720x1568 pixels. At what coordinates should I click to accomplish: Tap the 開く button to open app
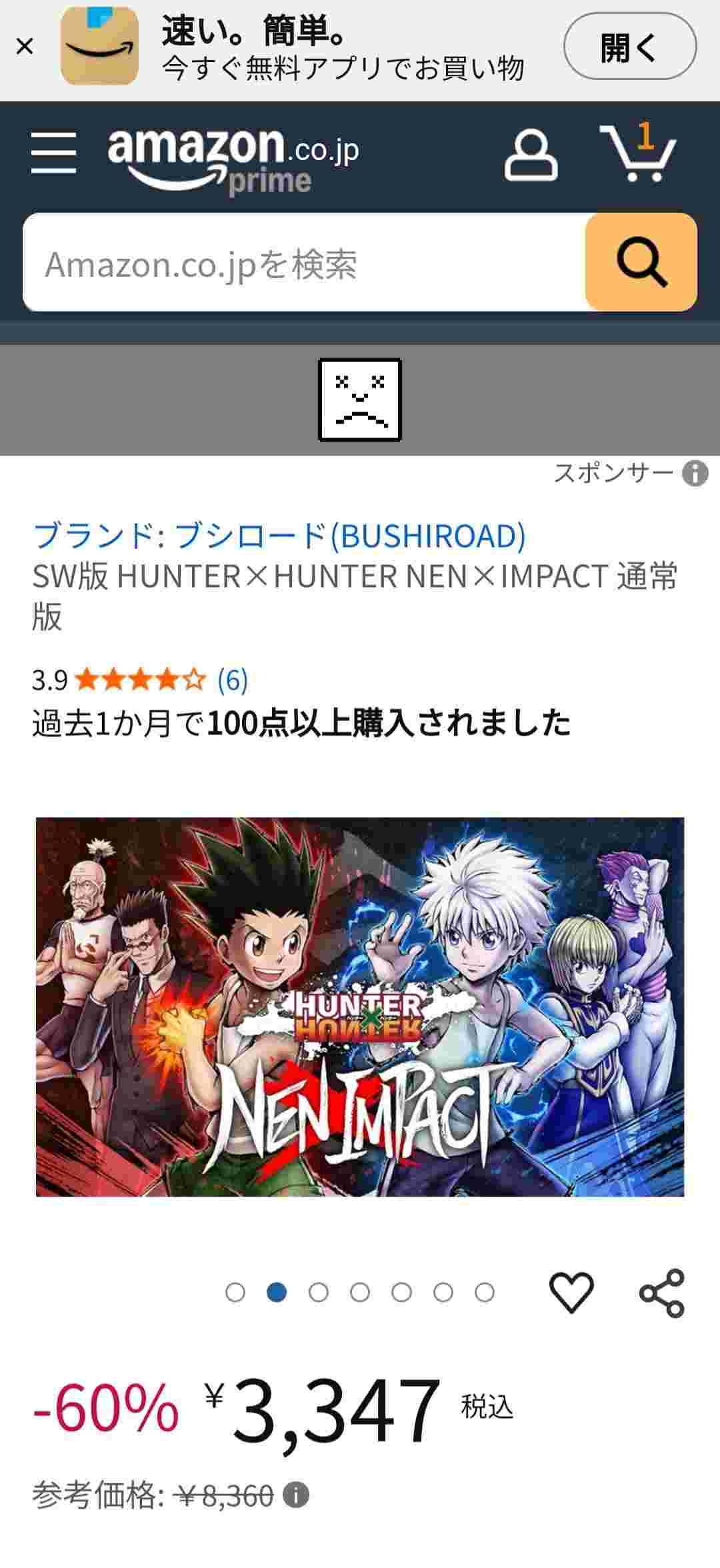point(629,47)
